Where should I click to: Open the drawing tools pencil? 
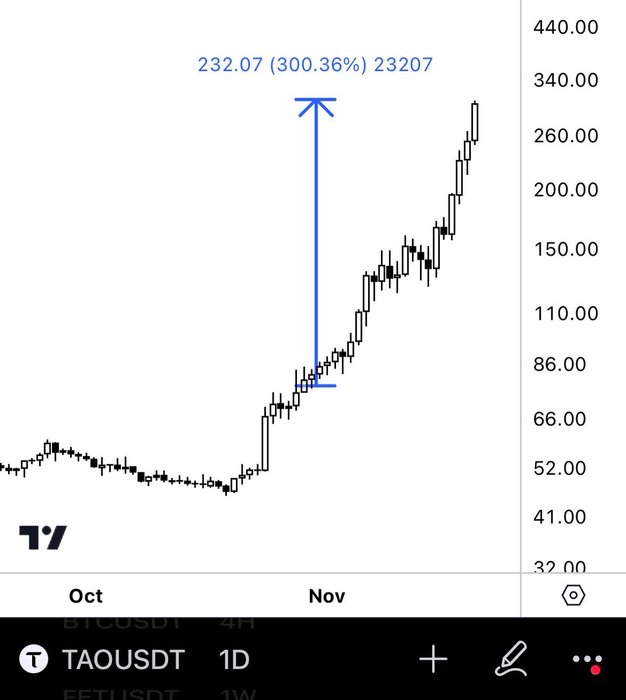coord(511,659)
